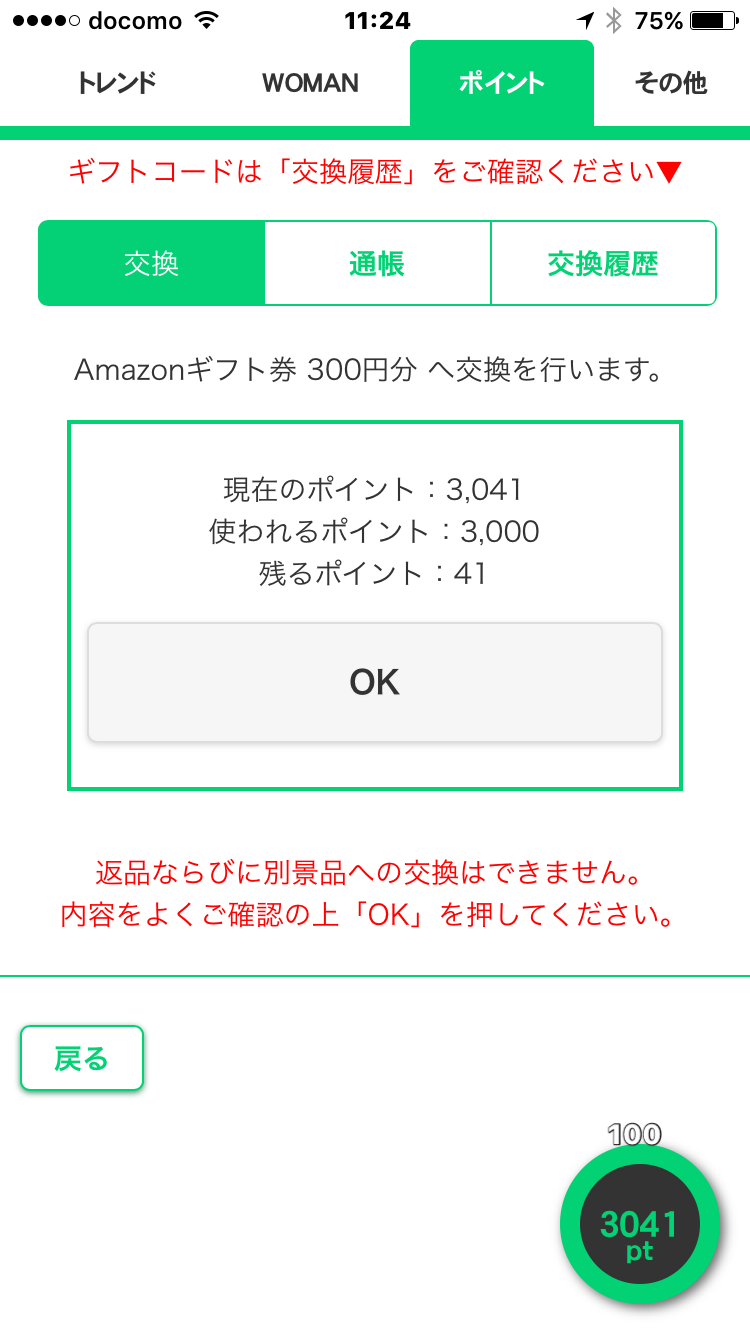Open the WOMAN tab
This screenshot has height=1334, width=750.
click(x=310, y=83)
